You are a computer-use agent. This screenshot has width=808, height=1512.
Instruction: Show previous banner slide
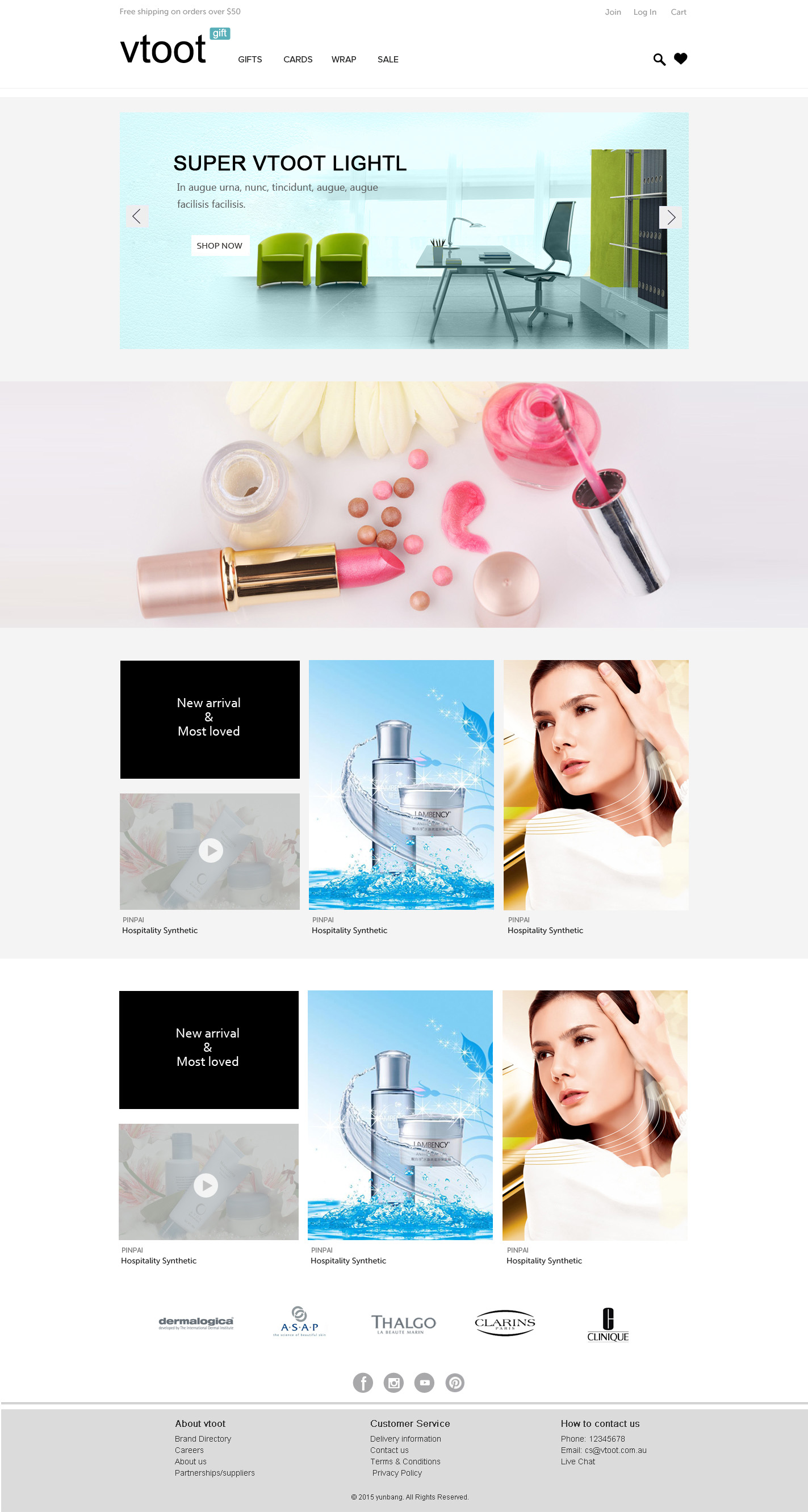point(137,216)
